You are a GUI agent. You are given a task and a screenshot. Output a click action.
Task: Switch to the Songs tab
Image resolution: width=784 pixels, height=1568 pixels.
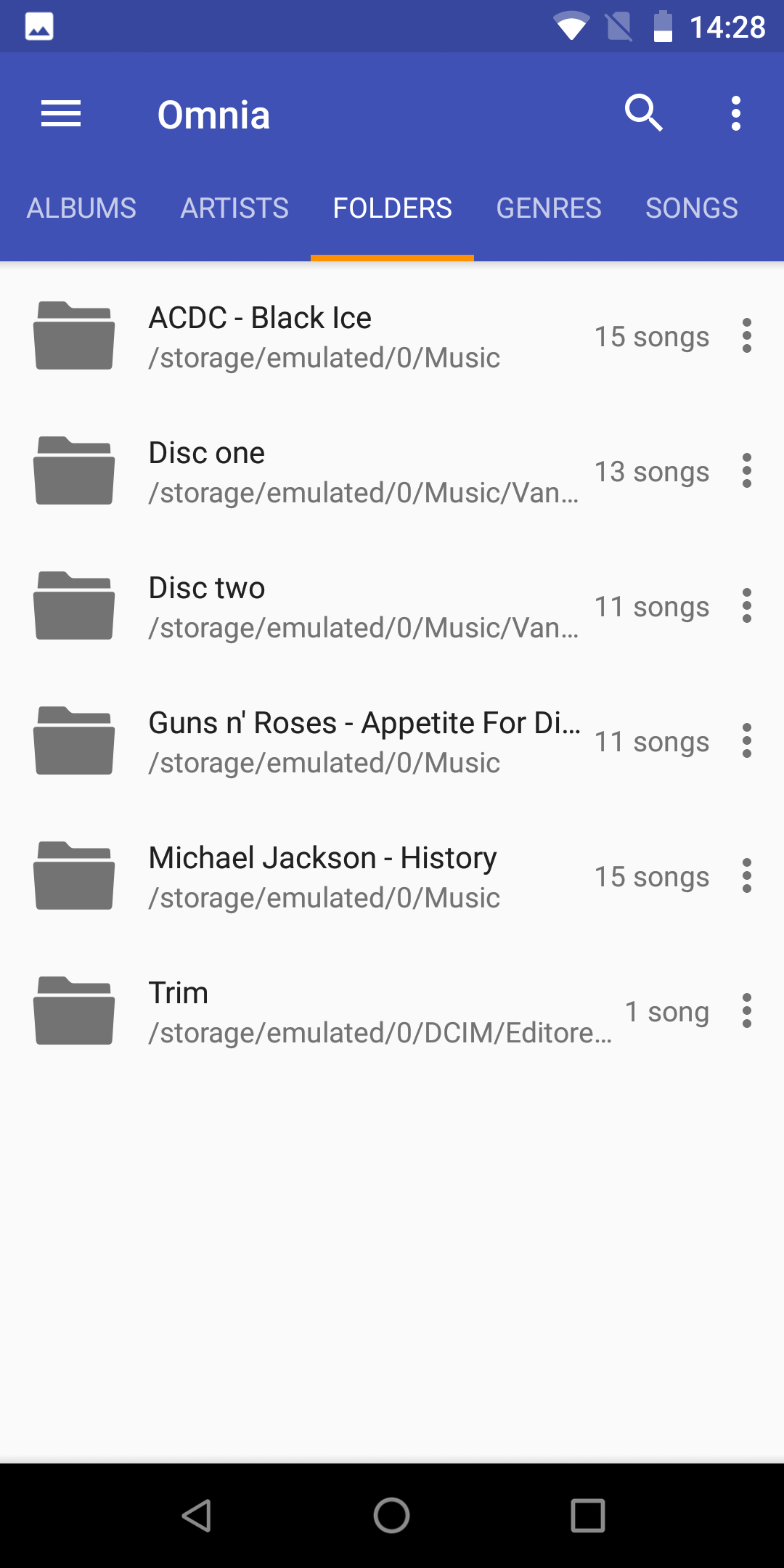692,208
